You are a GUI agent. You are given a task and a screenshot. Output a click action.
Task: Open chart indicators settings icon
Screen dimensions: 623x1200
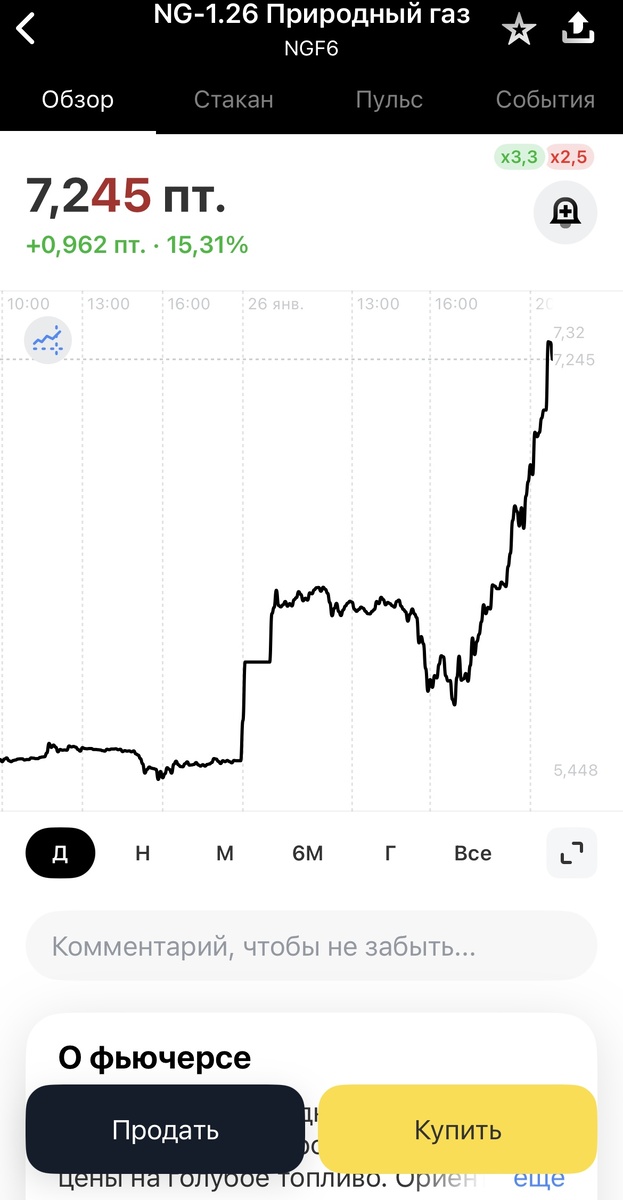(47, 342)
